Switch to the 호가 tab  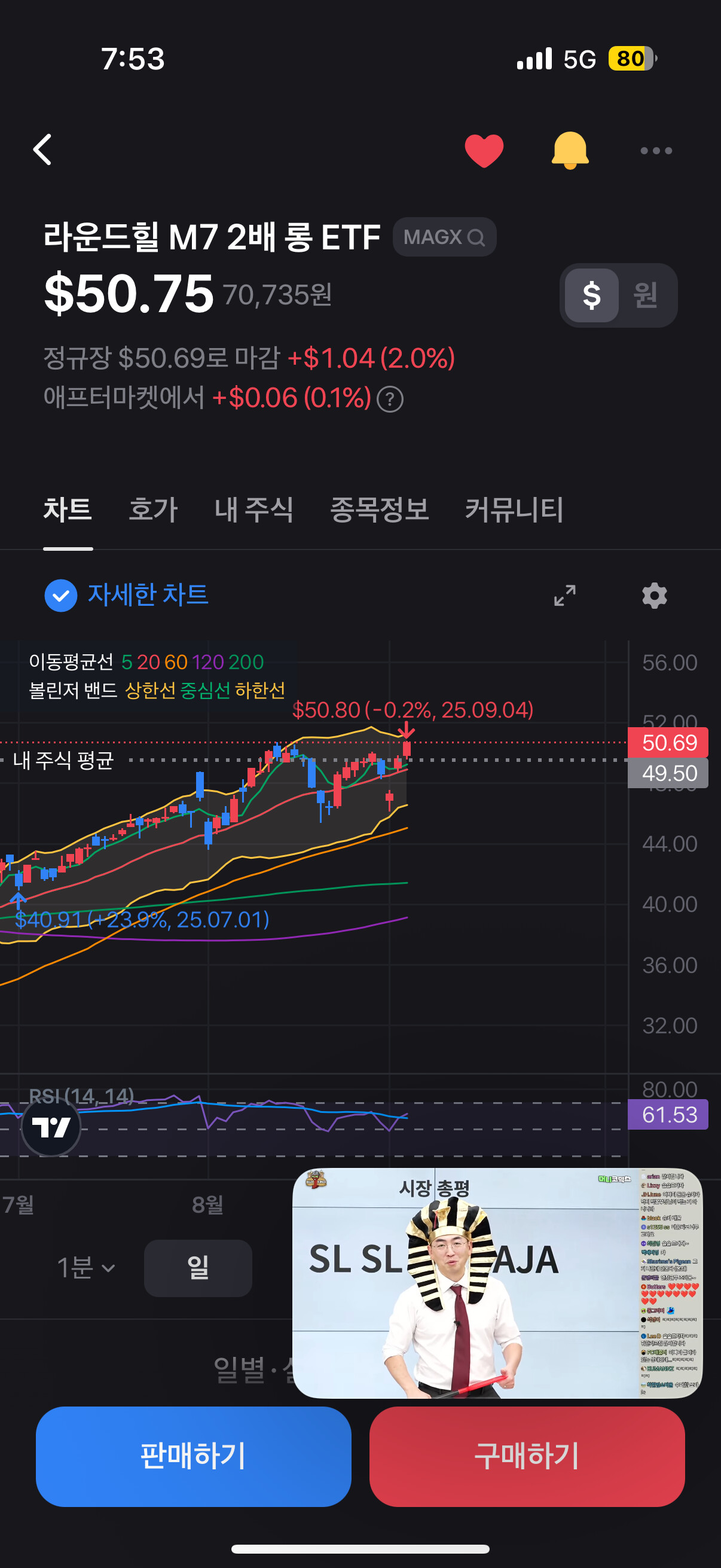pyautogui.click(x=153, y=509)
